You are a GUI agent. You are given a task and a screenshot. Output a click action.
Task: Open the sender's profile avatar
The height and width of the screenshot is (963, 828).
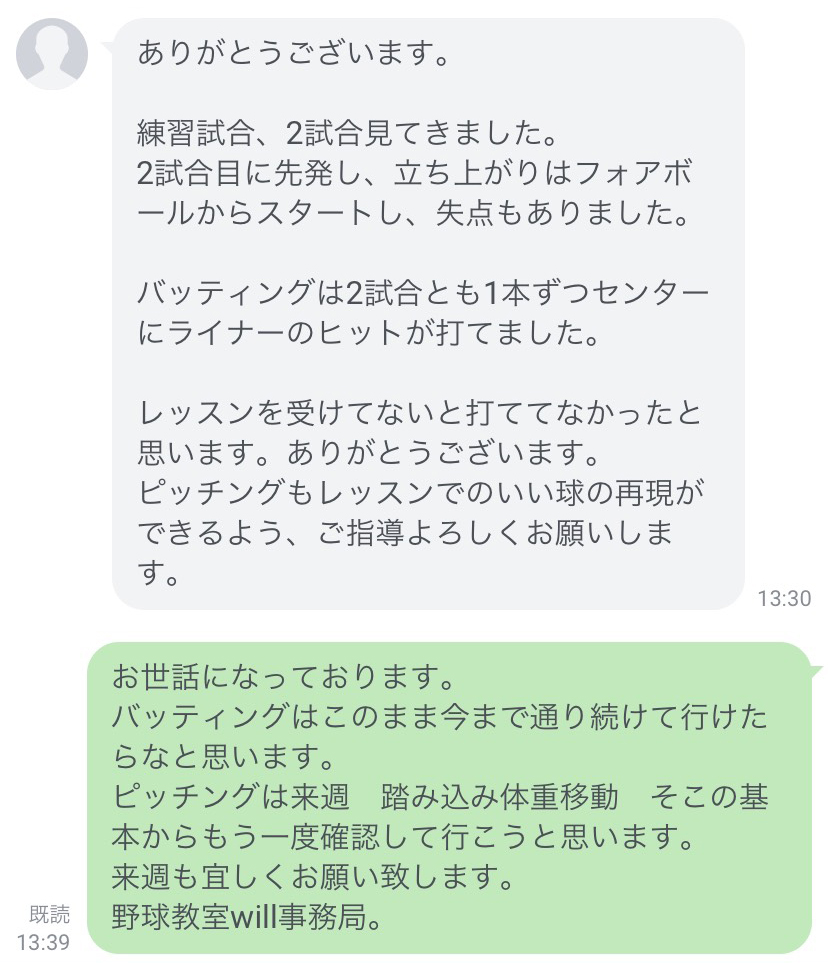[x=52, y=54]
